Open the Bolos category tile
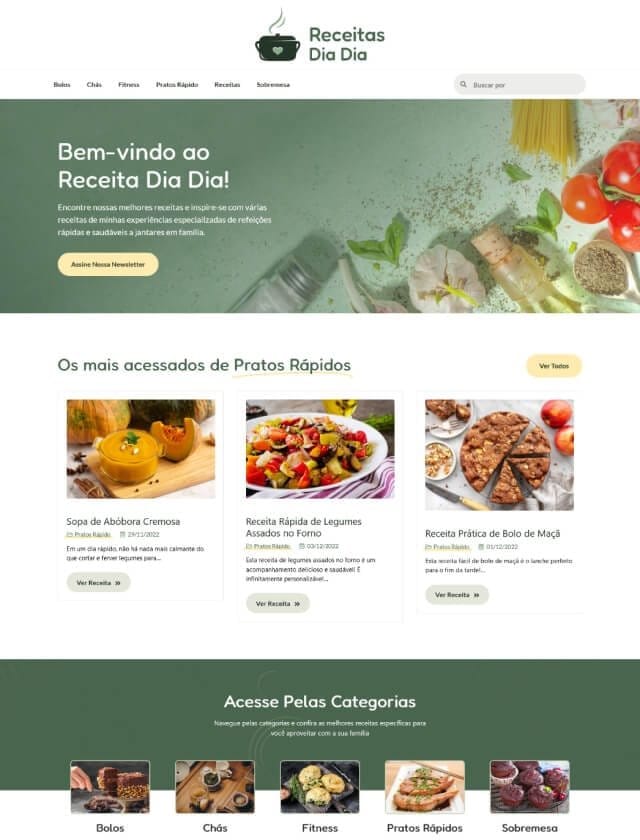The image size is (640, 840). (x=110, y=787)
